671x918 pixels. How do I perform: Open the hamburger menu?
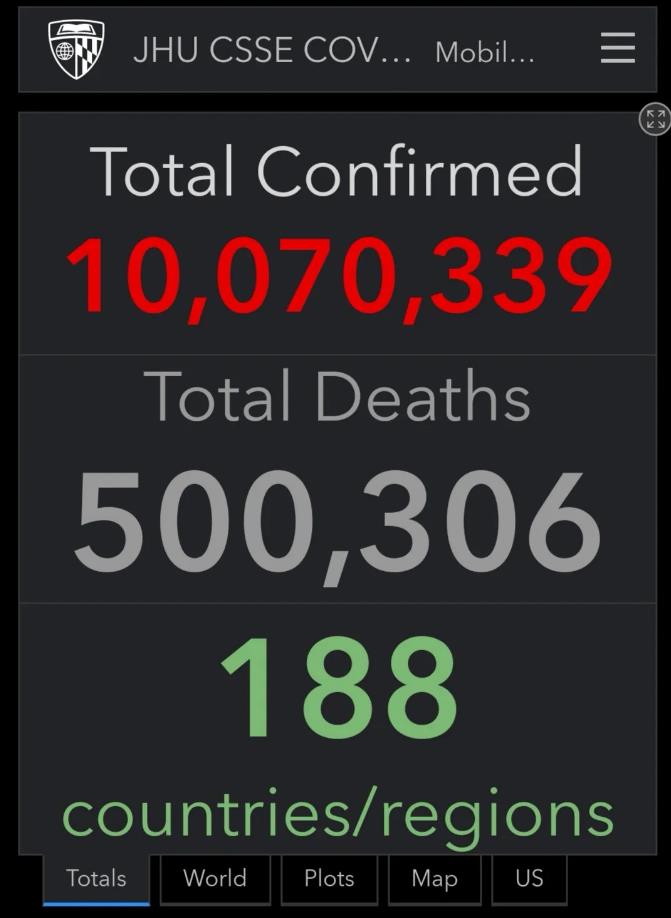click(x=617, y=49)
